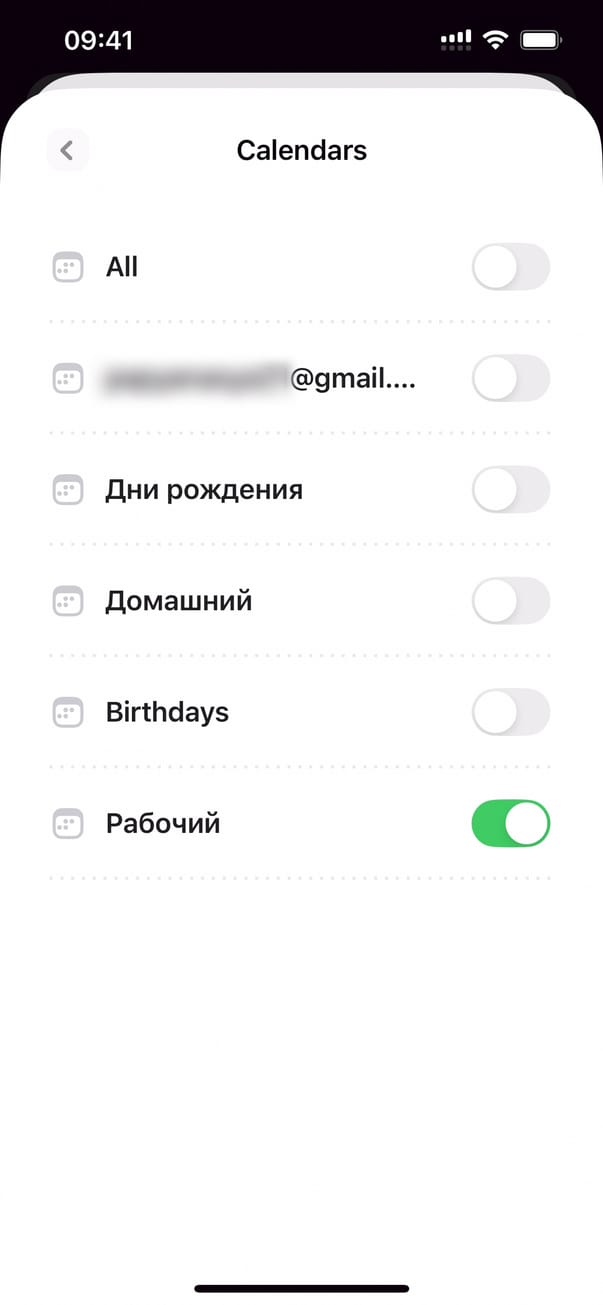The height and width of the screenshot is (1305, 603).
Task: Switch on the Birthdays calendar
Action: (510, 712)
